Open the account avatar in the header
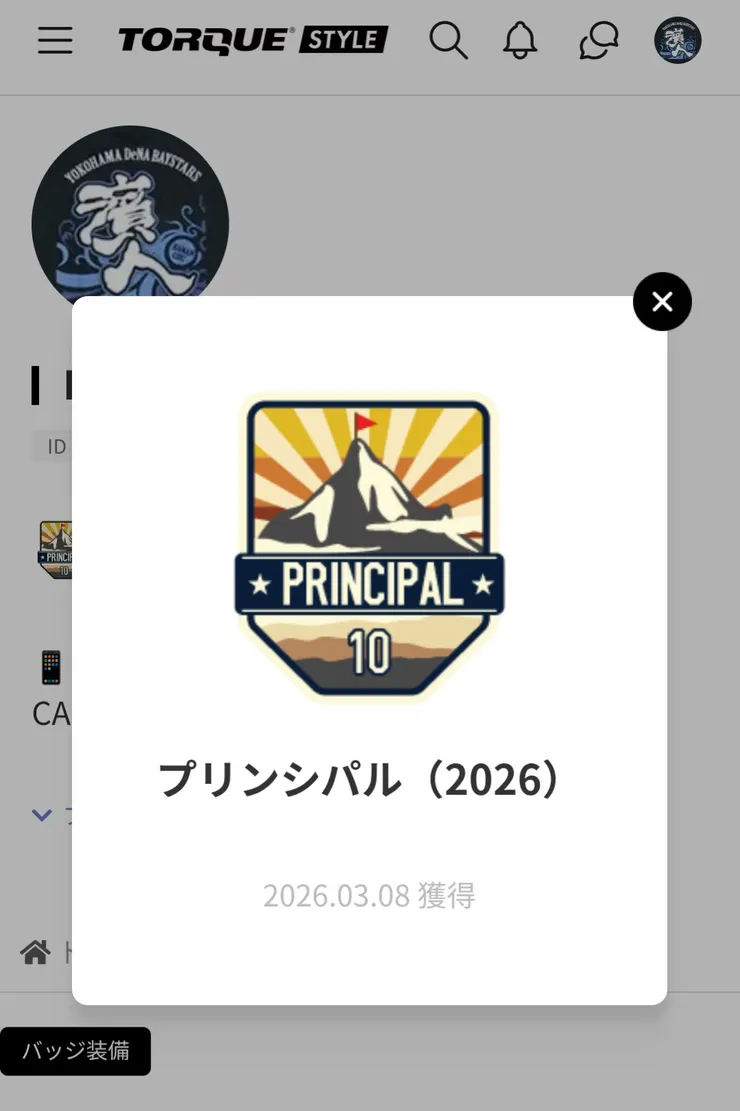 tap(678, 41)
